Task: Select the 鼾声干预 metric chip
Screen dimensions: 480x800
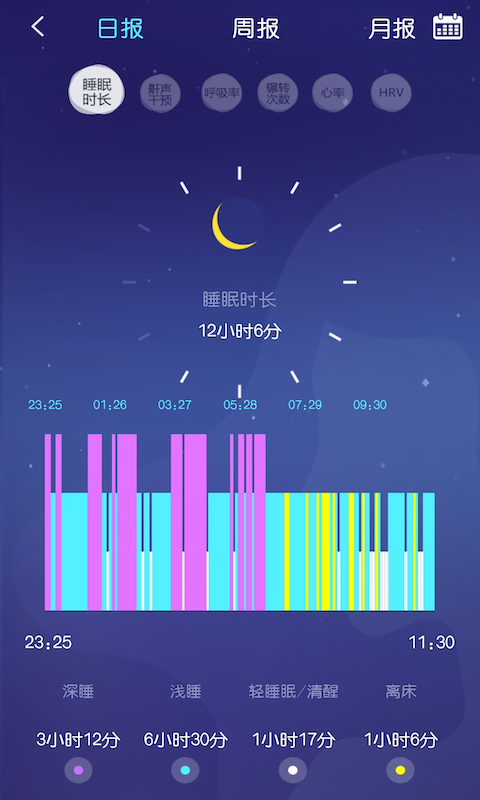Action: click(160, 93)
